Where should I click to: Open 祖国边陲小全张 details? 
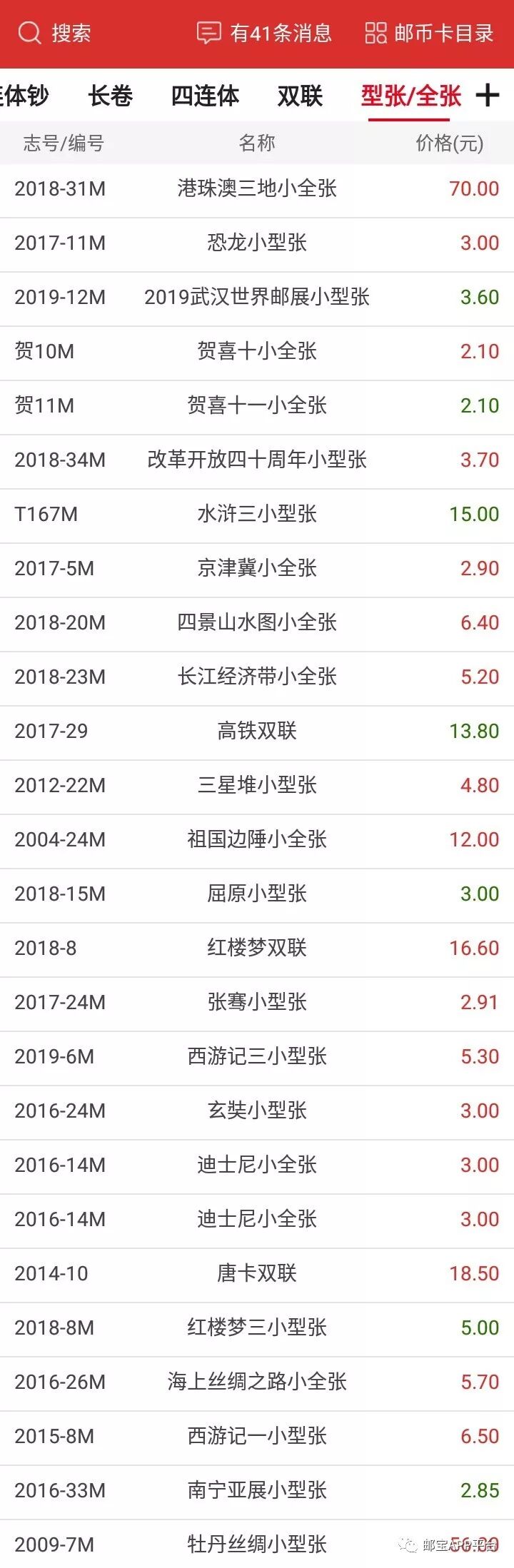257,839
